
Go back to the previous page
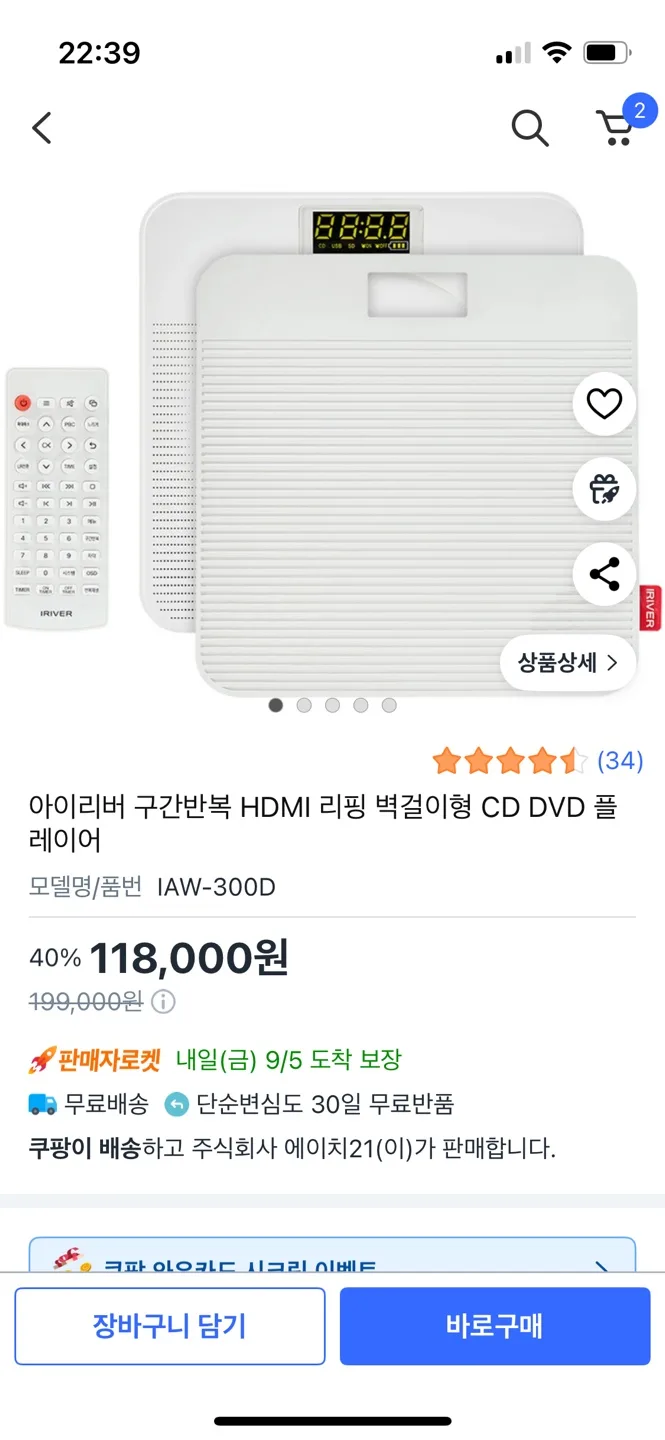(x=42, y=128)
